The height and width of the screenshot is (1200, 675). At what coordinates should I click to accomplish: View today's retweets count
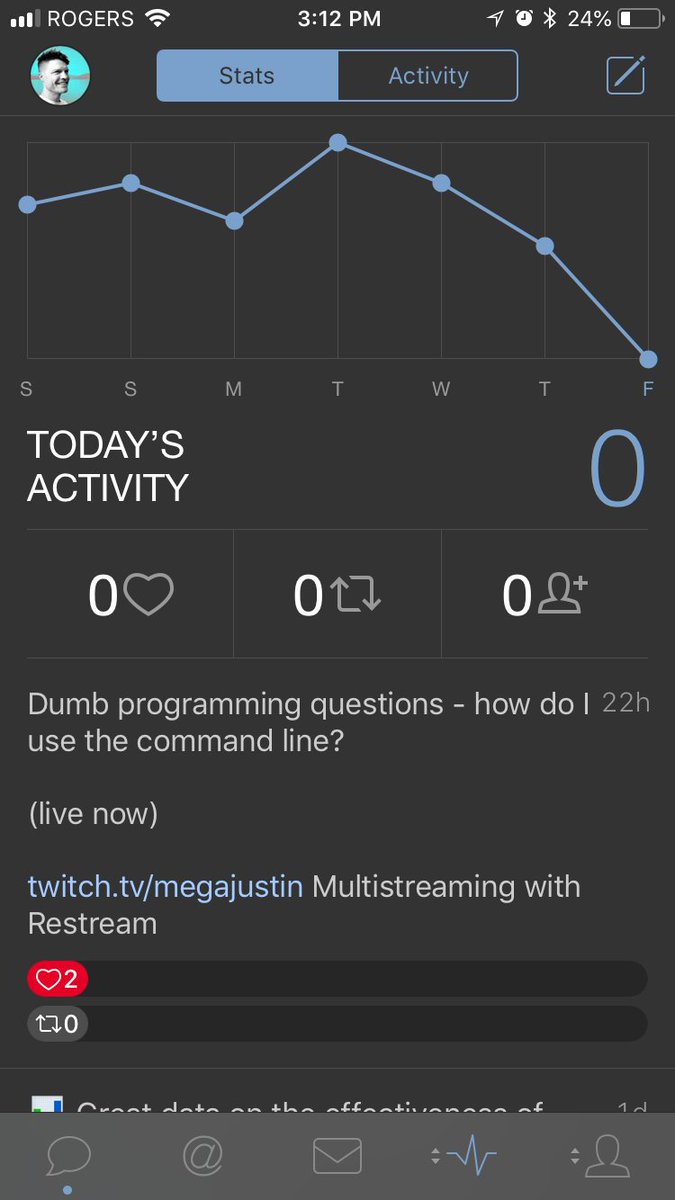click(337, 596)
